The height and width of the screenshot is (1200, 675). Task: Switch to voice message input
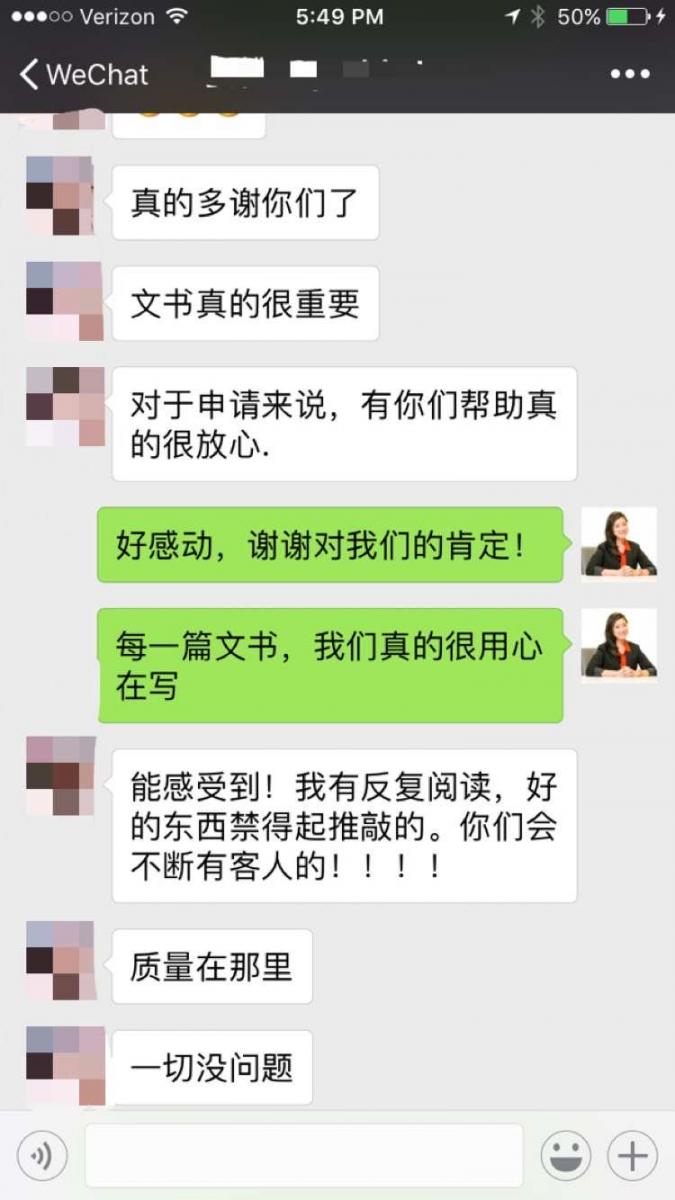click(x=42, y=1156)
